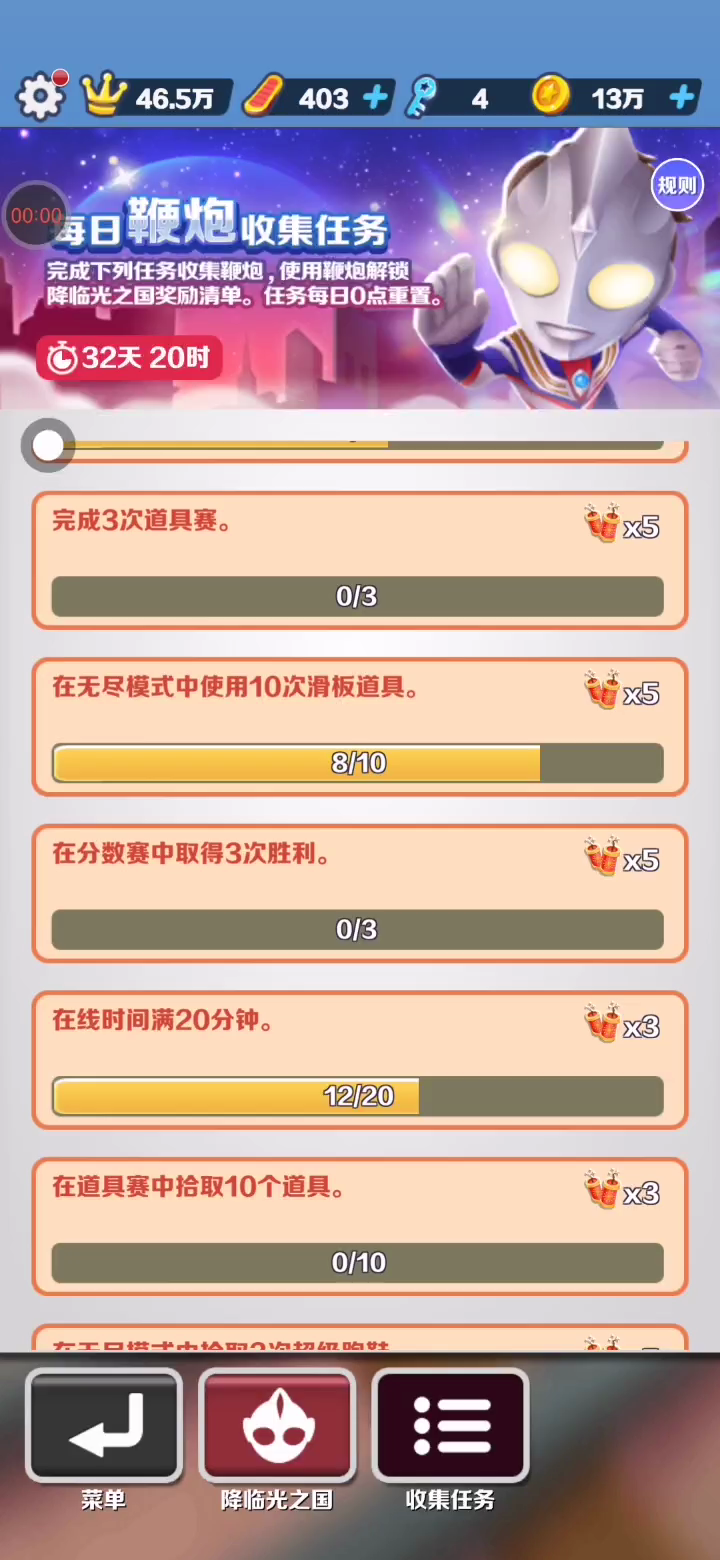Open the 完成3次道具赛 task card
720x1560 pixels.
[x=360, y=560]
